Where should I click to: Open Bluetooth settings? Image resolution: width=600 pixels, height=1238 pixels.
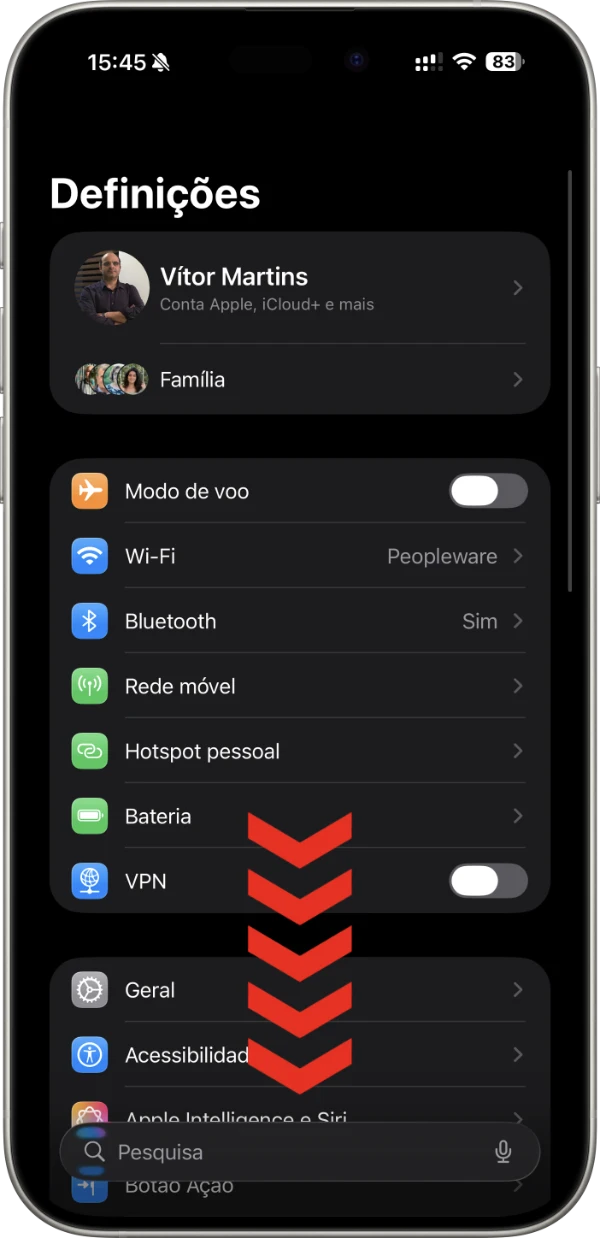(300, 621)
